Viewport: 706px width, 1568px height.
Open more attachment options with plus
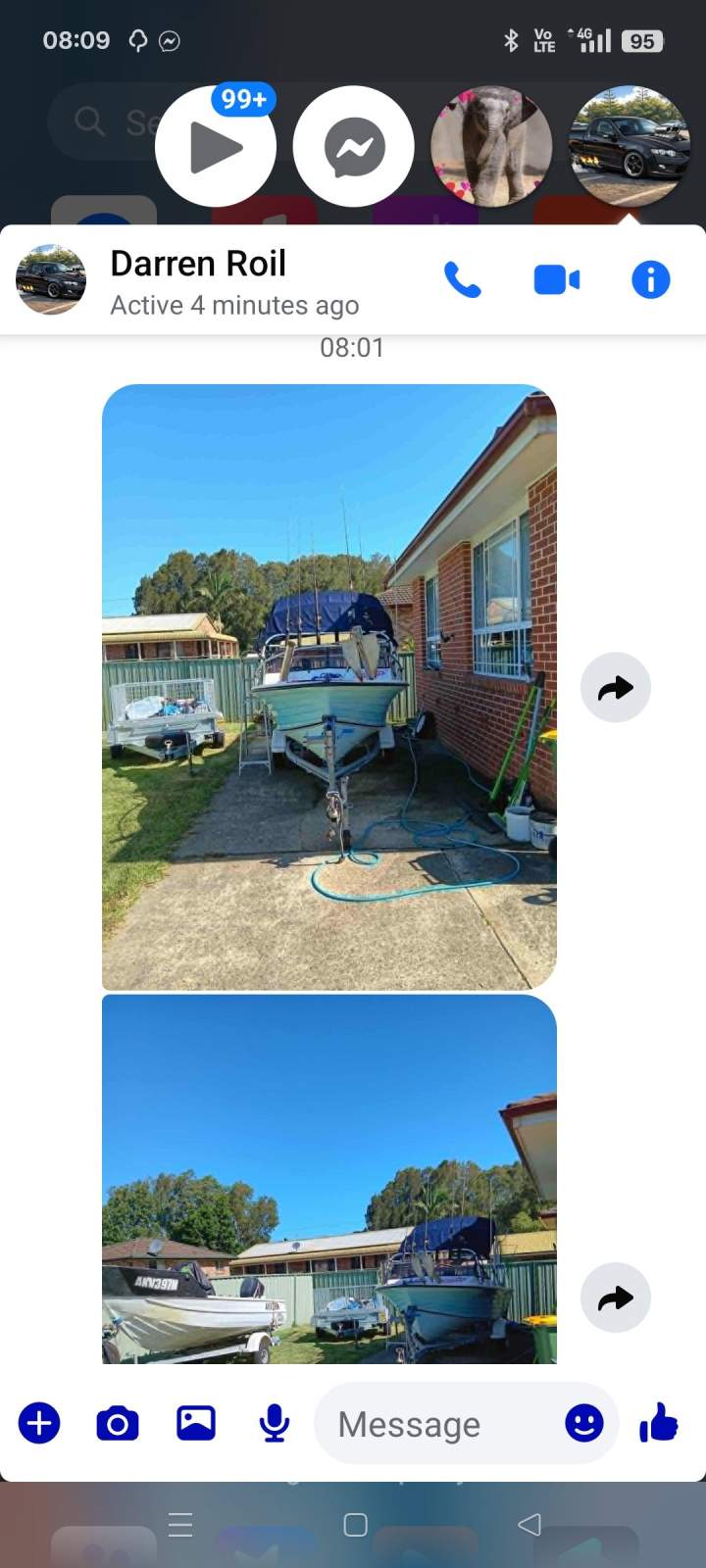pos(39,1423)
